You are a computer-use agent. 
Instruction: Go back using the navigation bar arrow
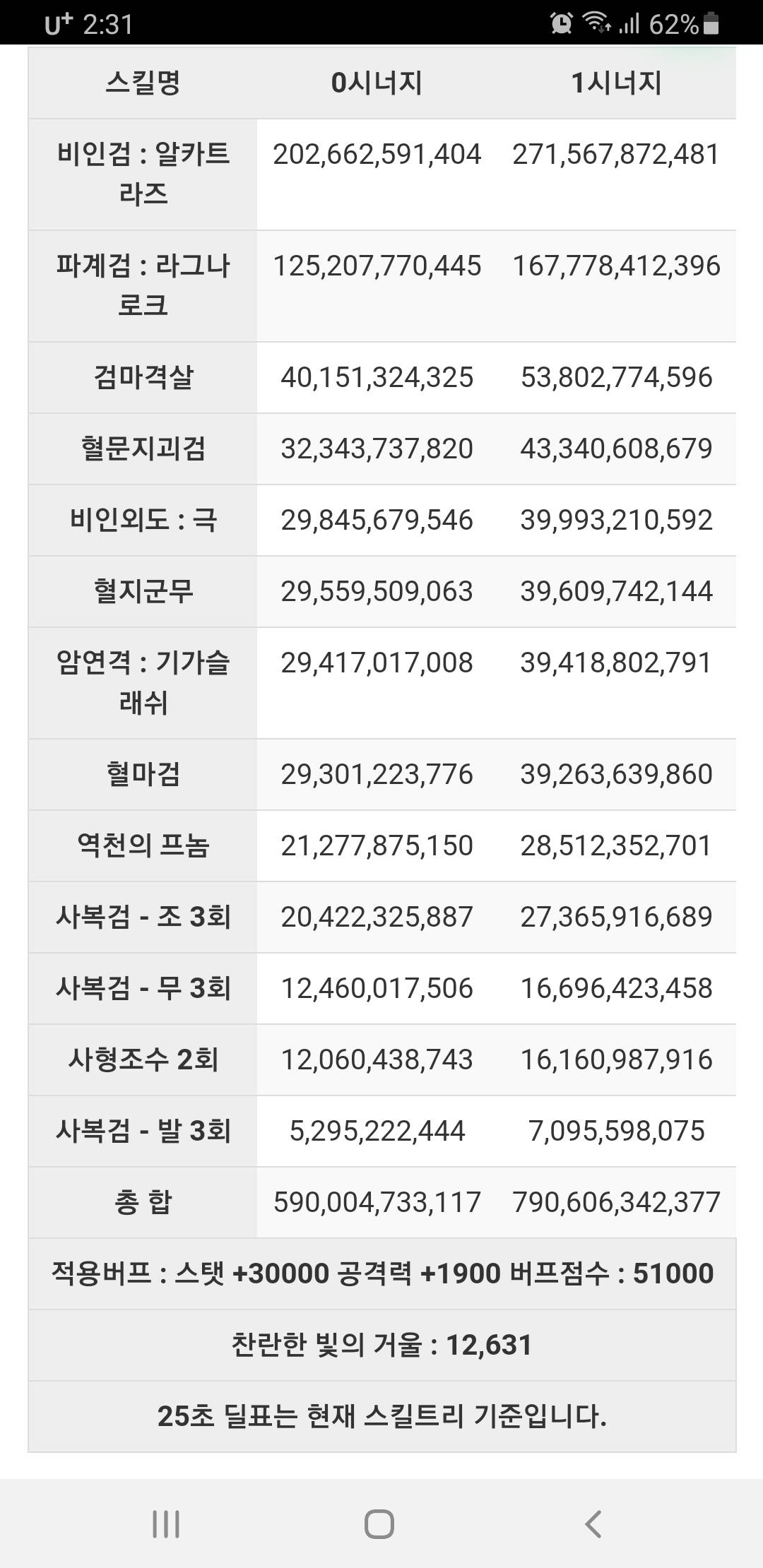(593, 1524)
